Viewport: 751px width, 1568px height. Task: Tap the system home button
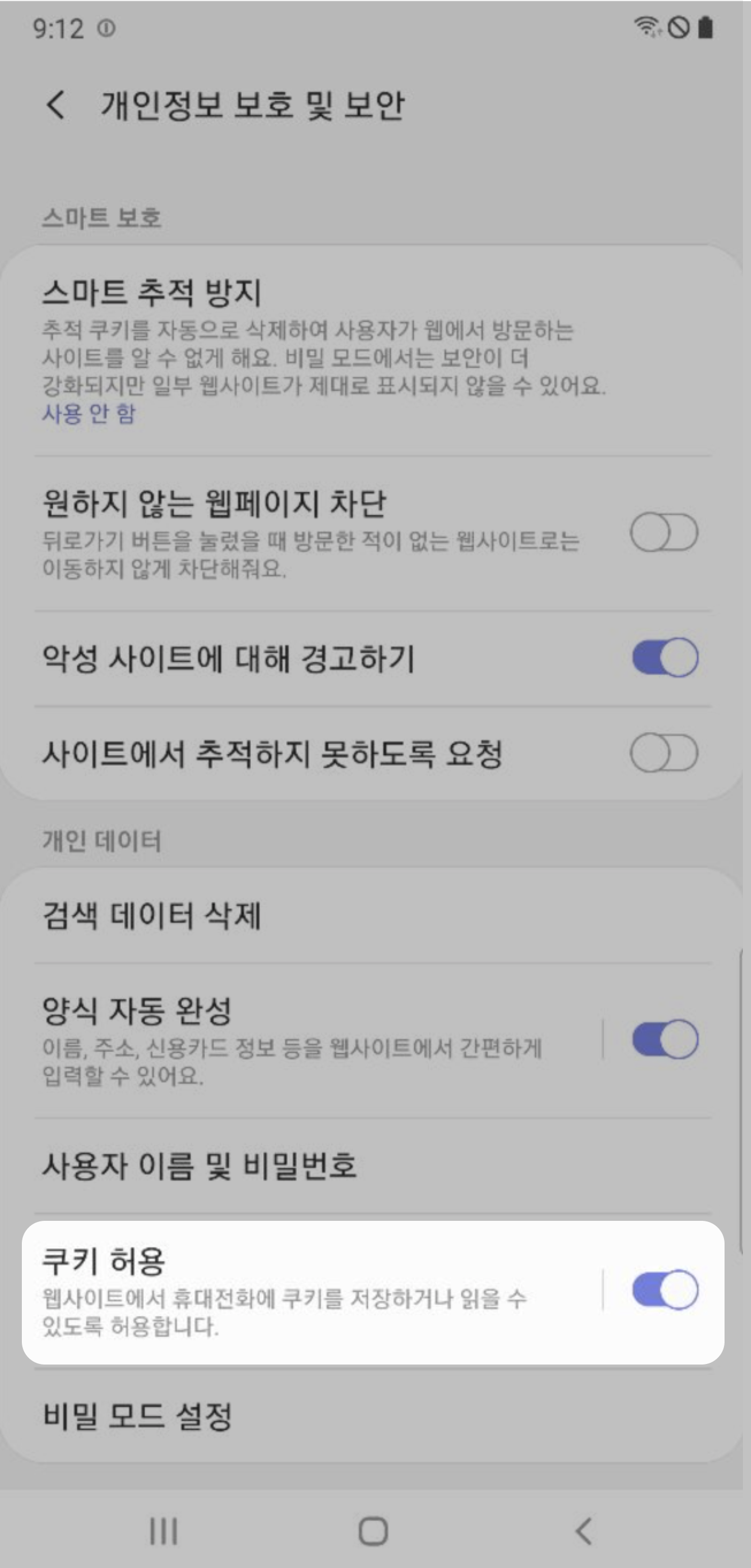pyautogui.click(x=373, y=1531)
